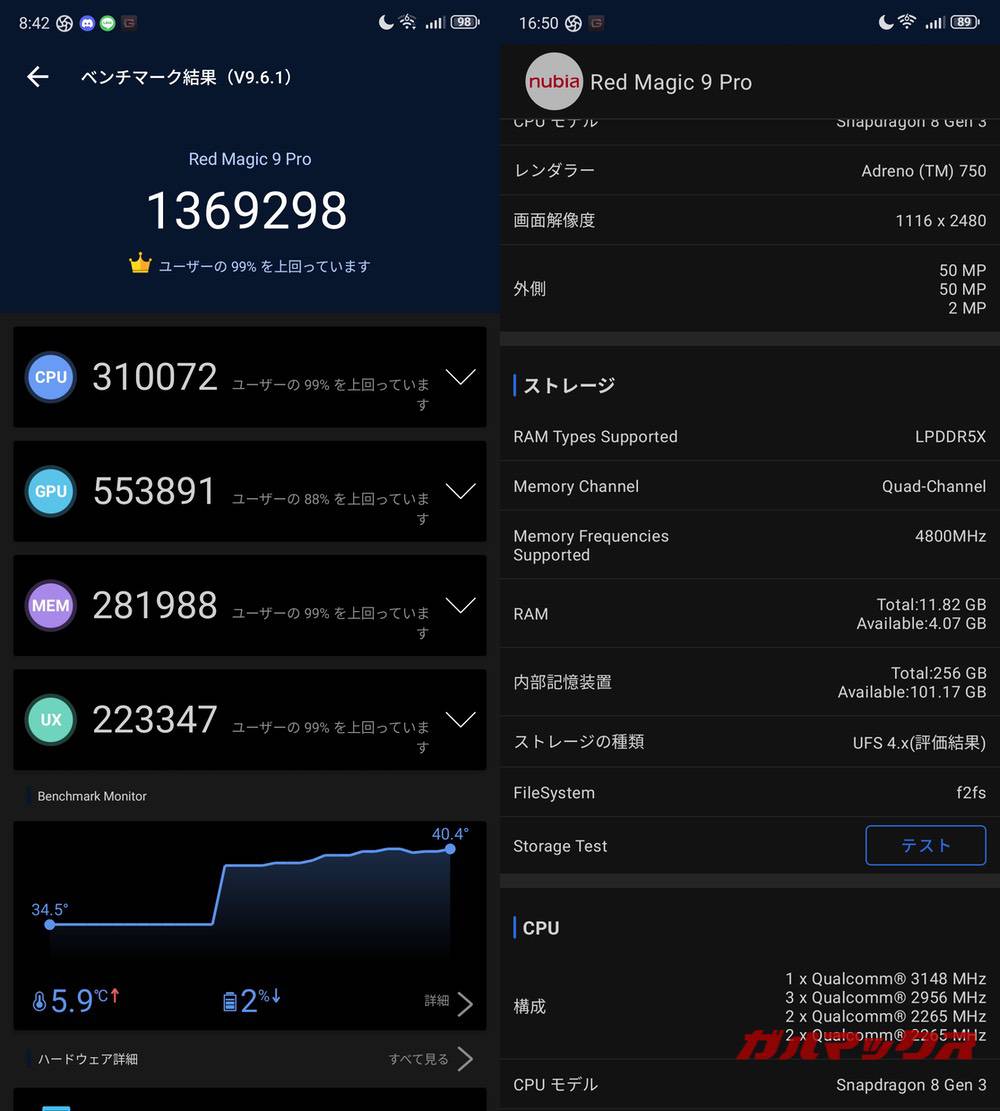Tap the back arrow on benchmark results
1000x1111 pixels.
(37, 76)
